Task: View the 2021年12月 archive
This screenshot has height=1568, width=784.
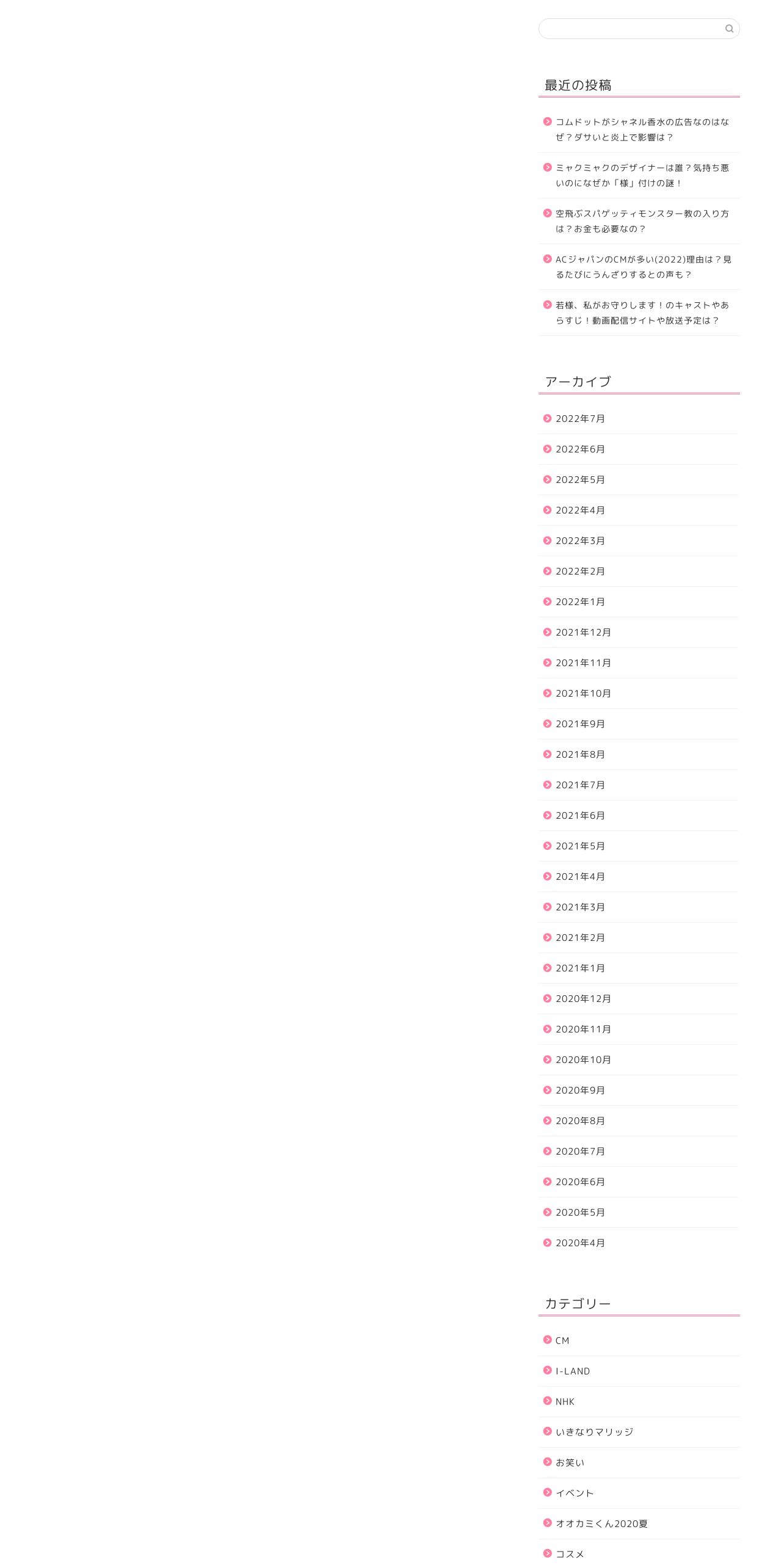Action: tap(583, 632)
